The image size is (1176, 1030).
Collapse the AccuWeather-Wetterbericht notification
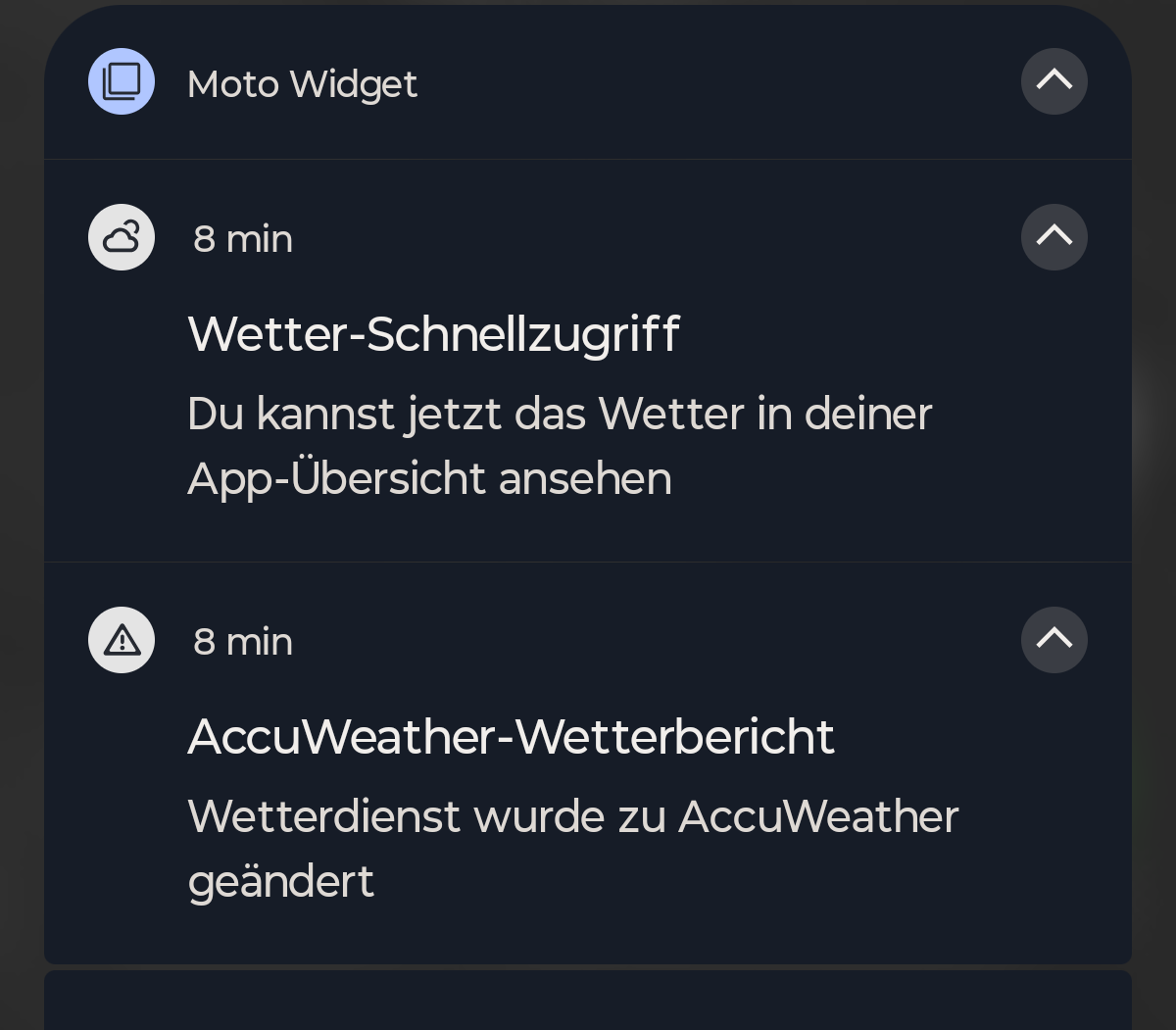(x=1053, y=640)
